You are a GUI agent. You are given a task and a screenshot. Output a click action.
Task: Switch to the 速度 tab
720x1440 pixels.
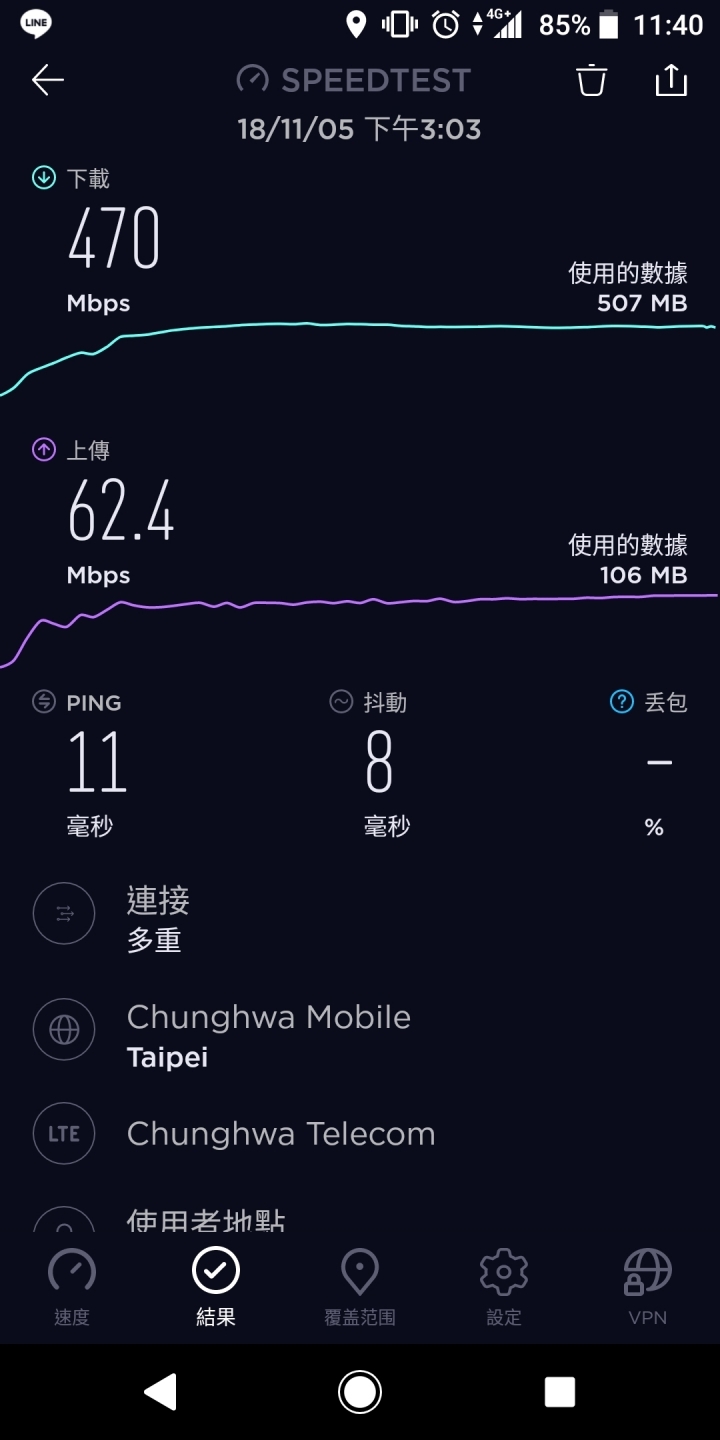click(72, 1287)
